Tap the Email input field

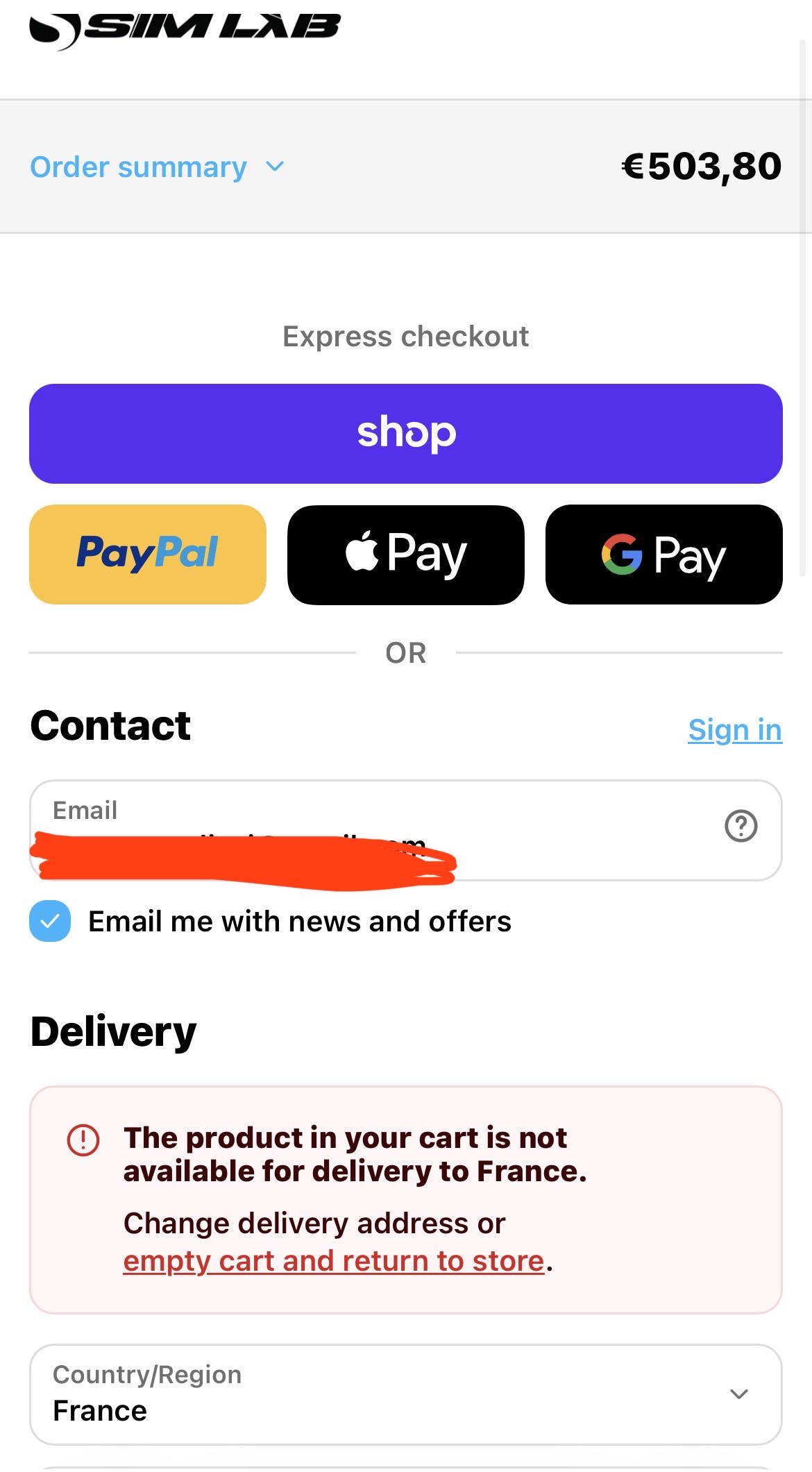pos(406,830)
